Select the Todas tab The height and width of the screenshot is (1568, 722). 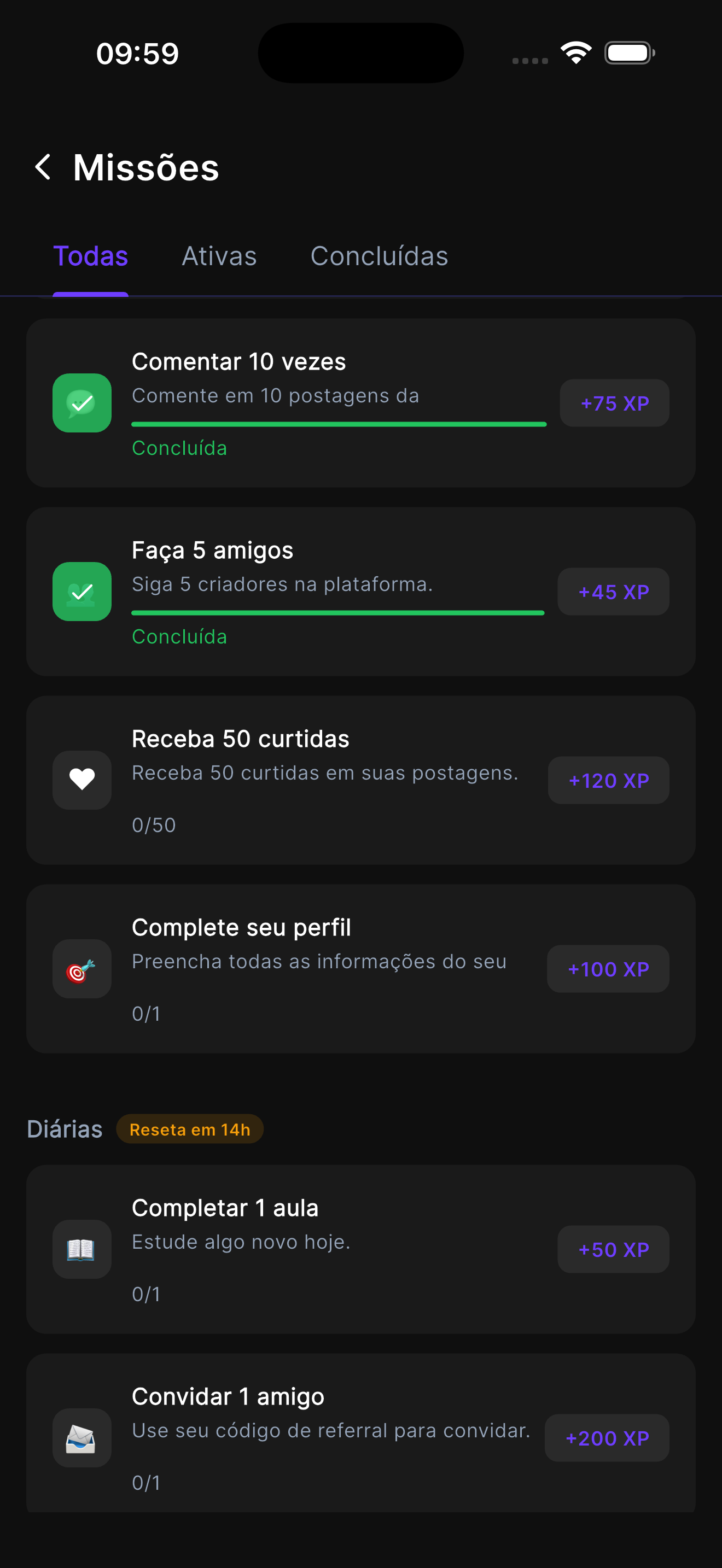(x=90, y=256)
